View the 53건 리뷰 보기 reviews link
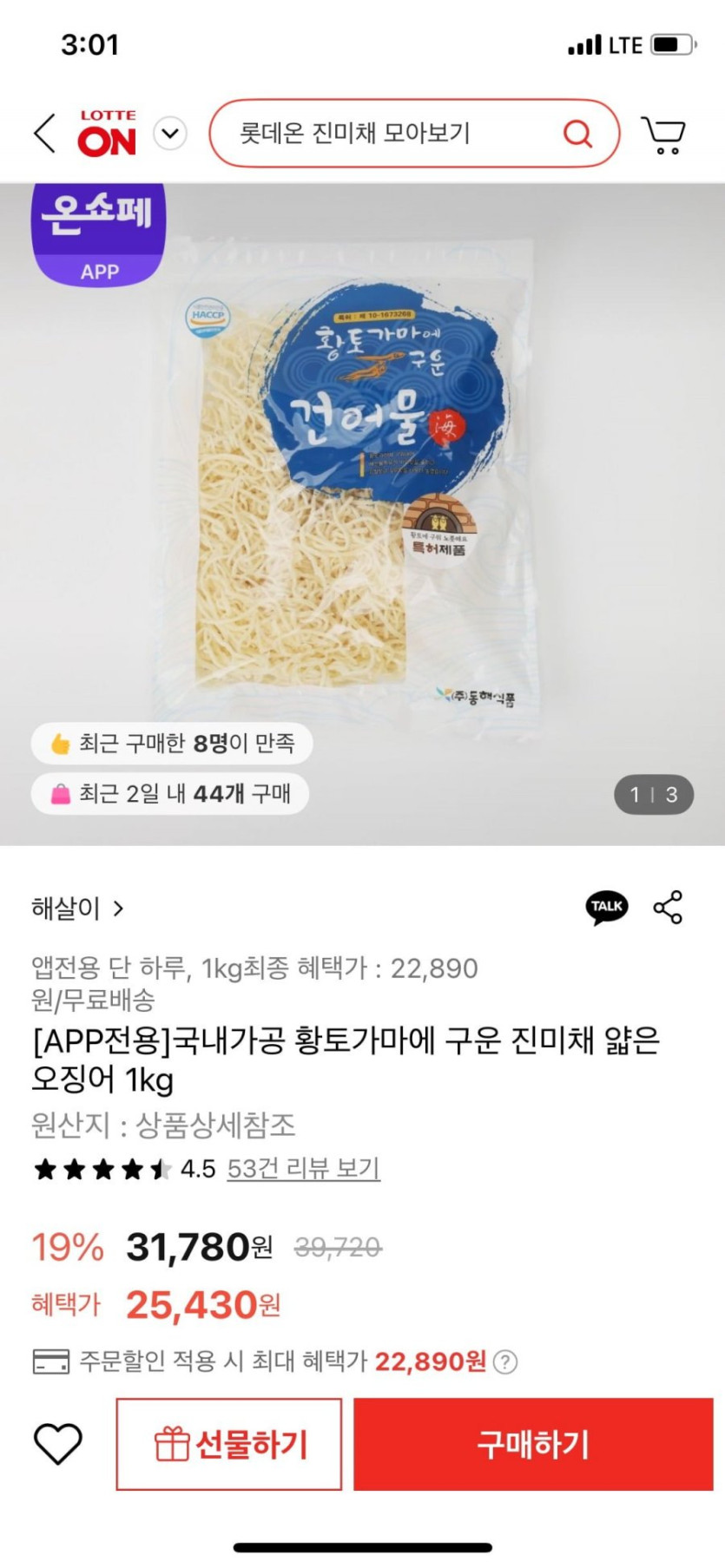Viewport: 725px width, 1568px height. pos(303,1169)
